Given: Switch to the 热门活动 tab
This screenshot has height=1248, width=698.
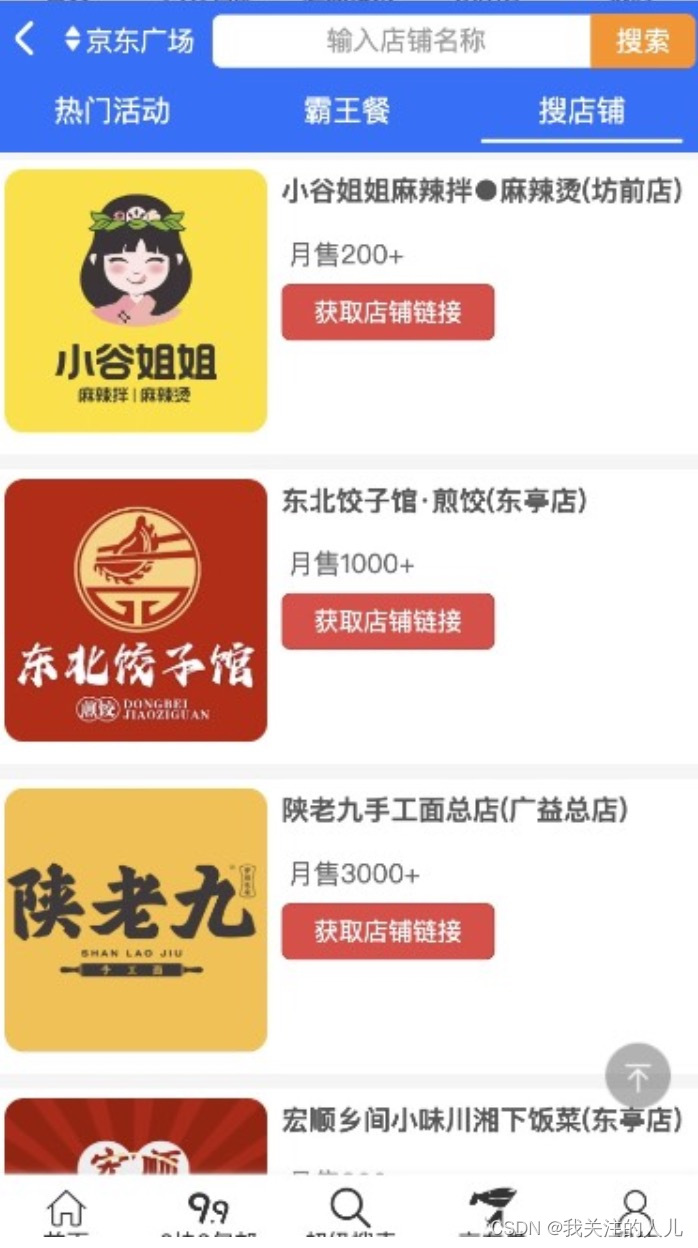Looking at the screenshot, I should (112, 111).
